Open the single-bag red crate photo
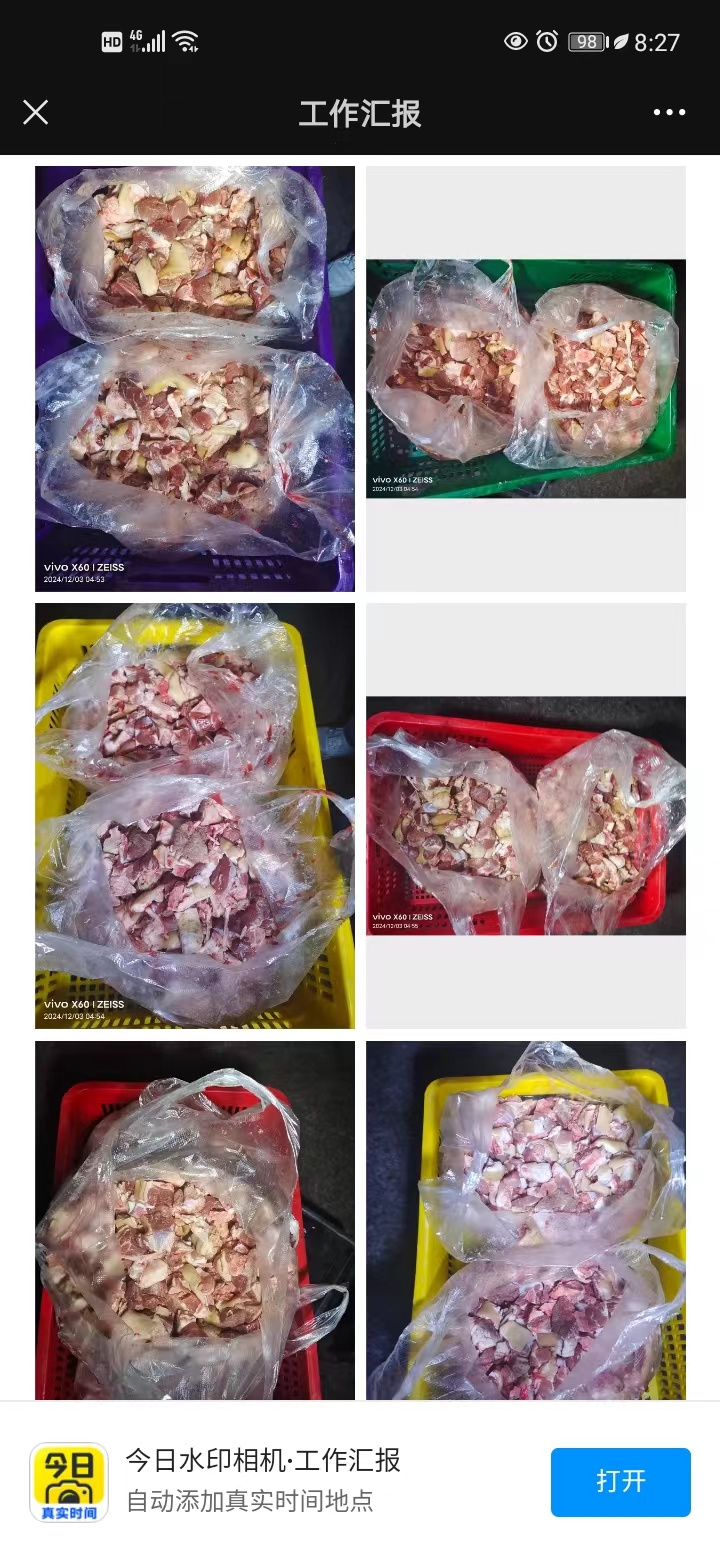Screen dimensions: 720x1560 coord(195,1220)
